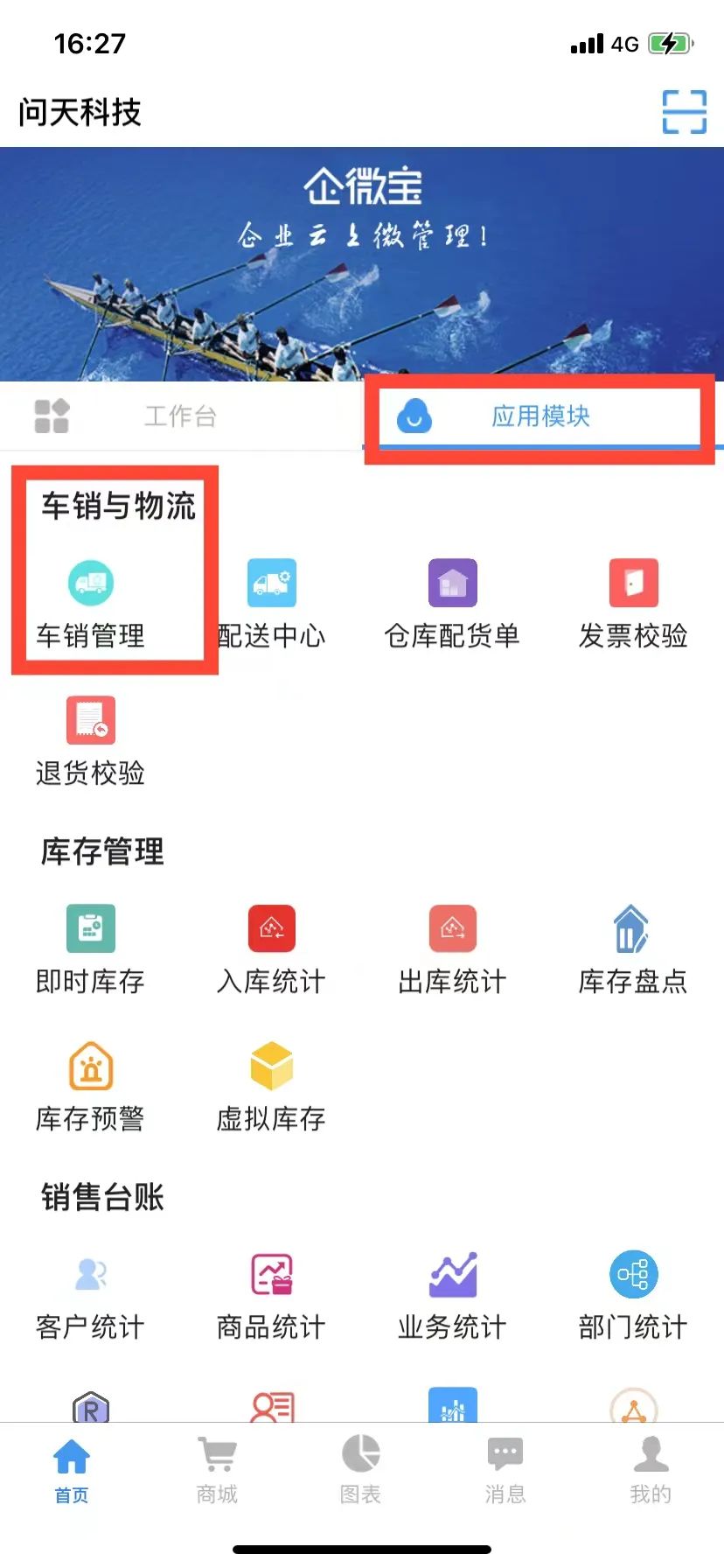The image size is (724, 1568).
Task: Open the scan icon in the header
Action: coord(684,112)
